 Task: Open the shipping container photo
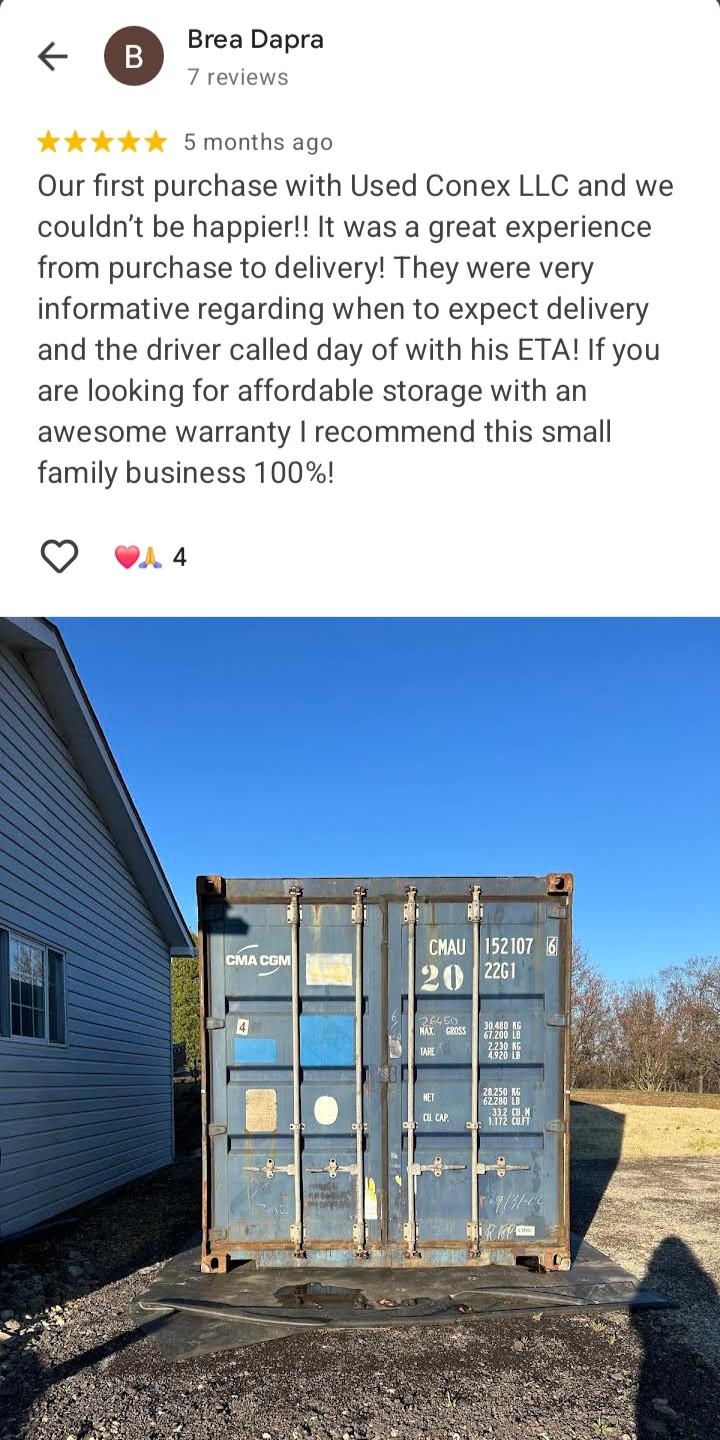tap(360, 1028)
